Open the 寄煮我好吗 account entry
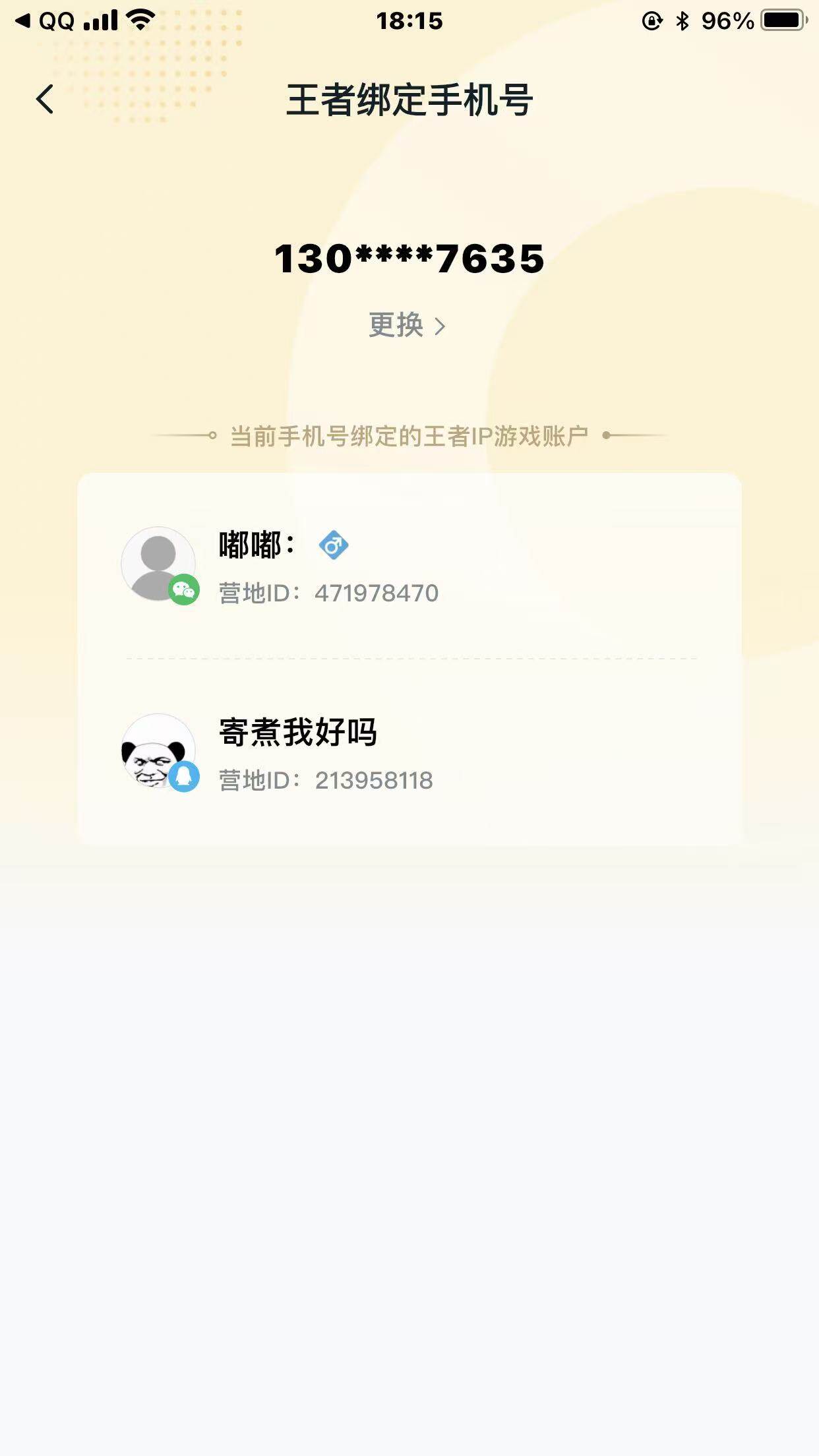The height and width of the screenshot is (1456, 819). [x=409, y=755]
